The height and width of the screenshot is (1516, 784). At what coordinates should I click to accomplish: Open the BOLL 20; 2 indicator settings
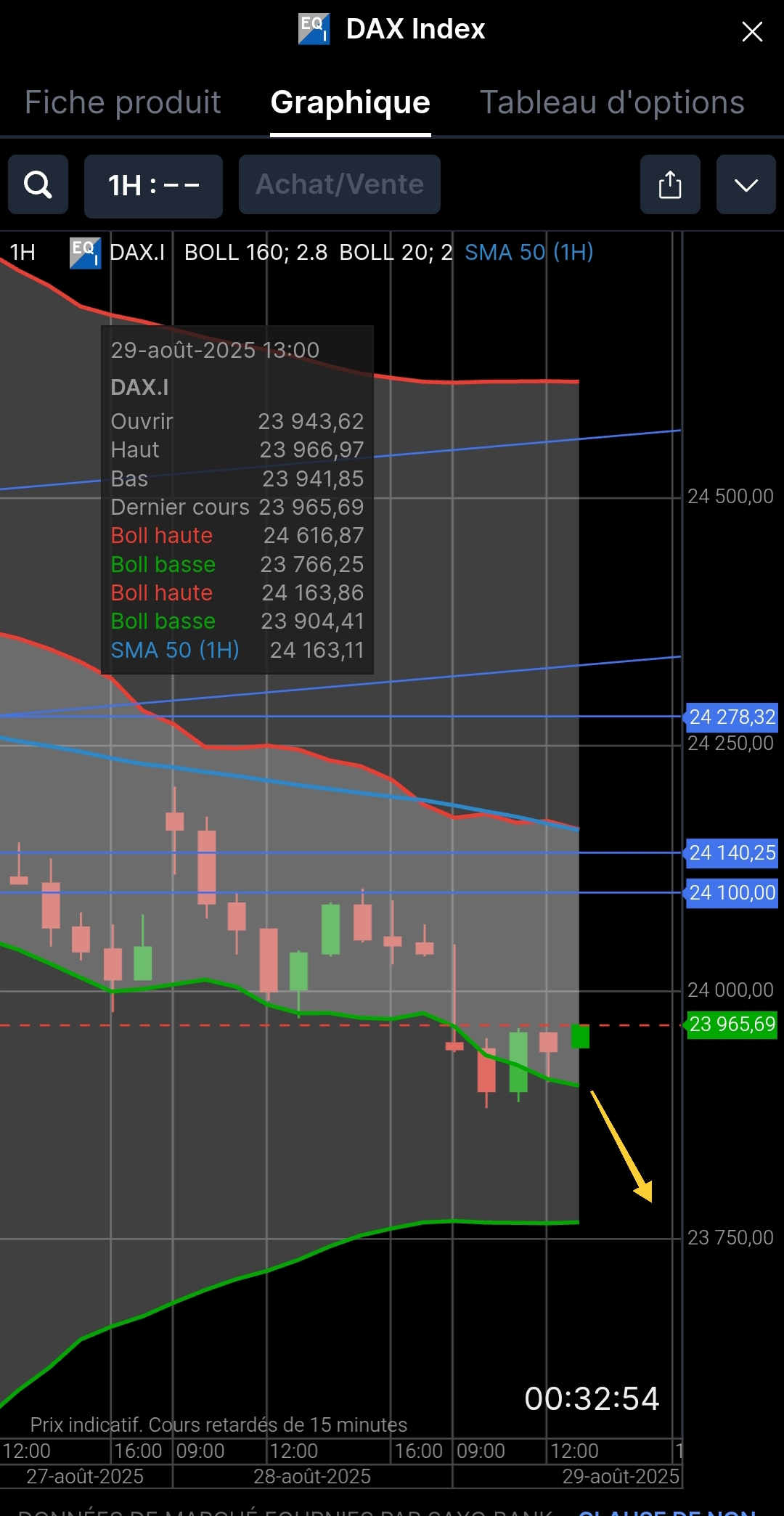(396, 253)
